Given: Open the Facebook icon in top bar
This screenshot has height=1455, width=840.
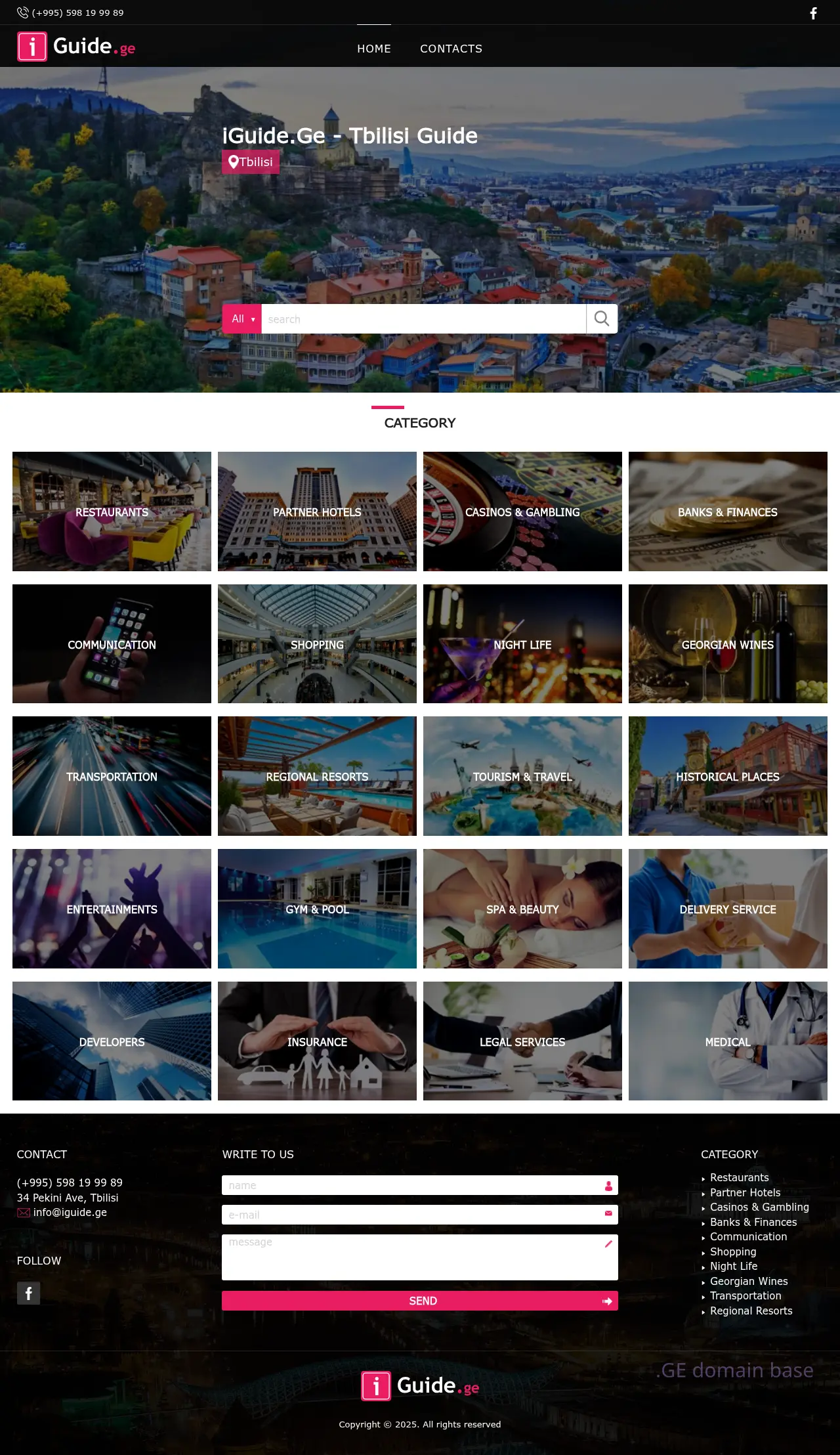Looking at the screenshot, I should point(813,13).
